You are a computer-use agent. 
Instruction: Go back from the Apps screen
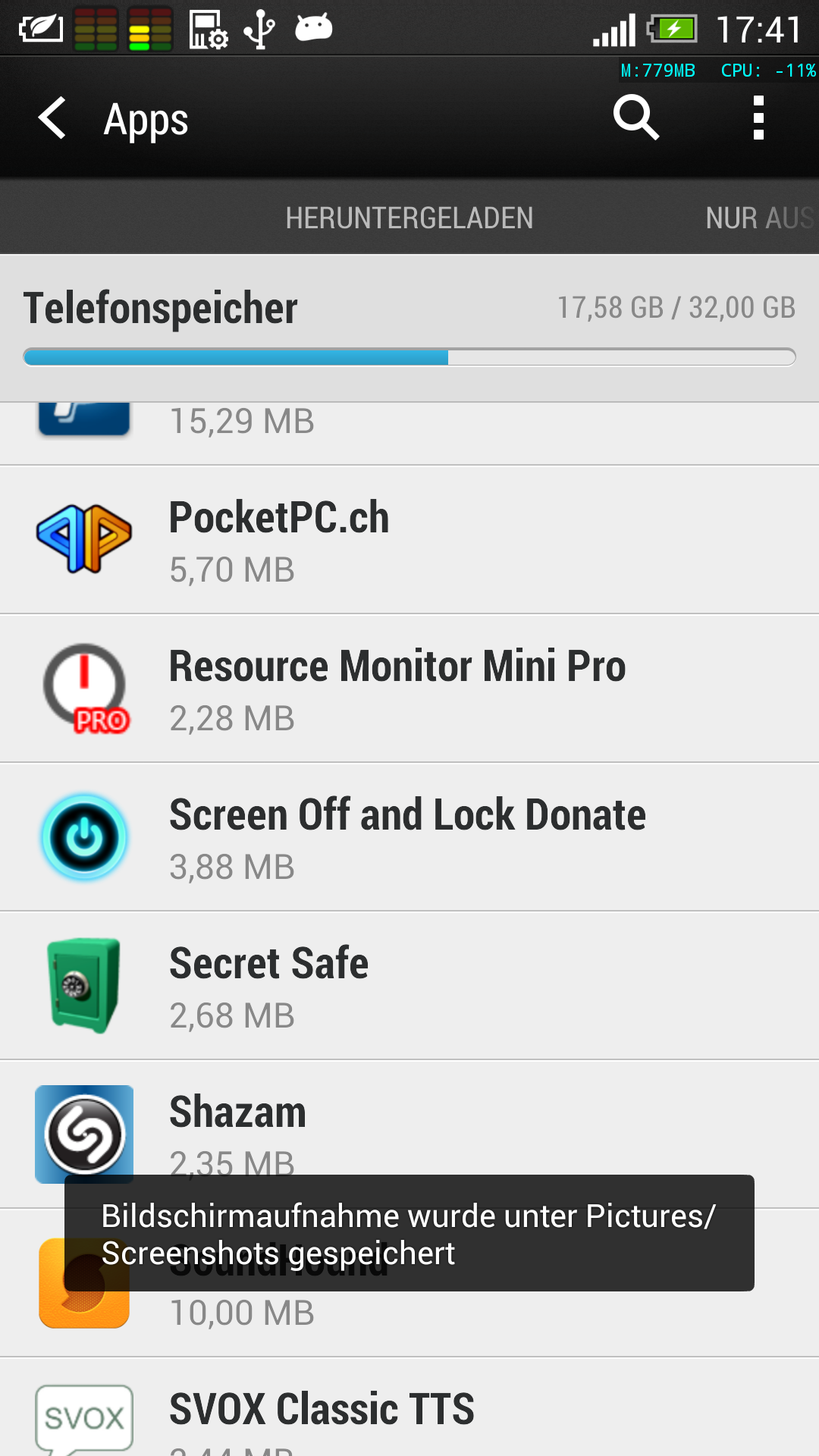pos(53,118)
